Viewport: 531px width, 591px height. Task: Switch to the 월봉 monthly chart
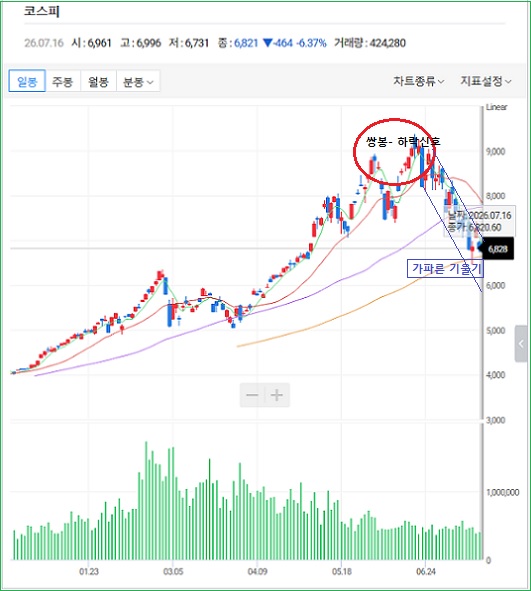pyautogui.click(x=98, y=81)
